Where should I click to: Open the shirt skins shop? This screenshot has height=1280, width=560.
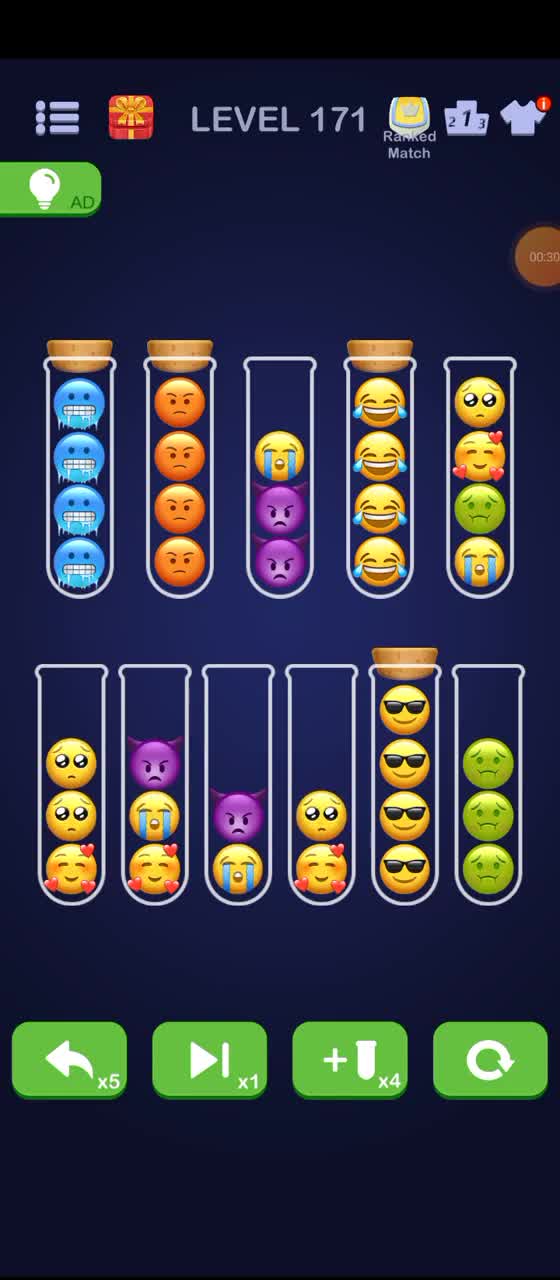523,117
